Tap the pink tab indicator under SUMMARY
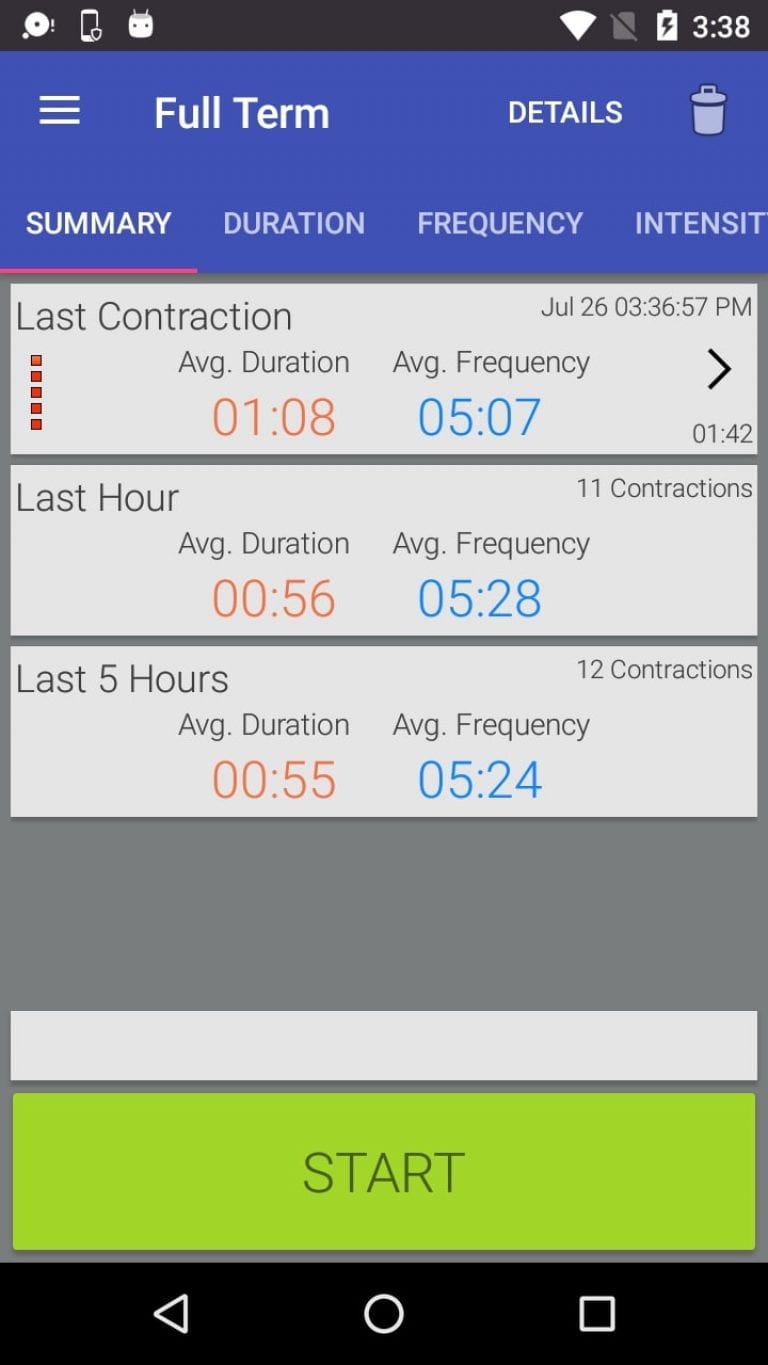The width and height of the screenshot is (768, 1365). 98,267
